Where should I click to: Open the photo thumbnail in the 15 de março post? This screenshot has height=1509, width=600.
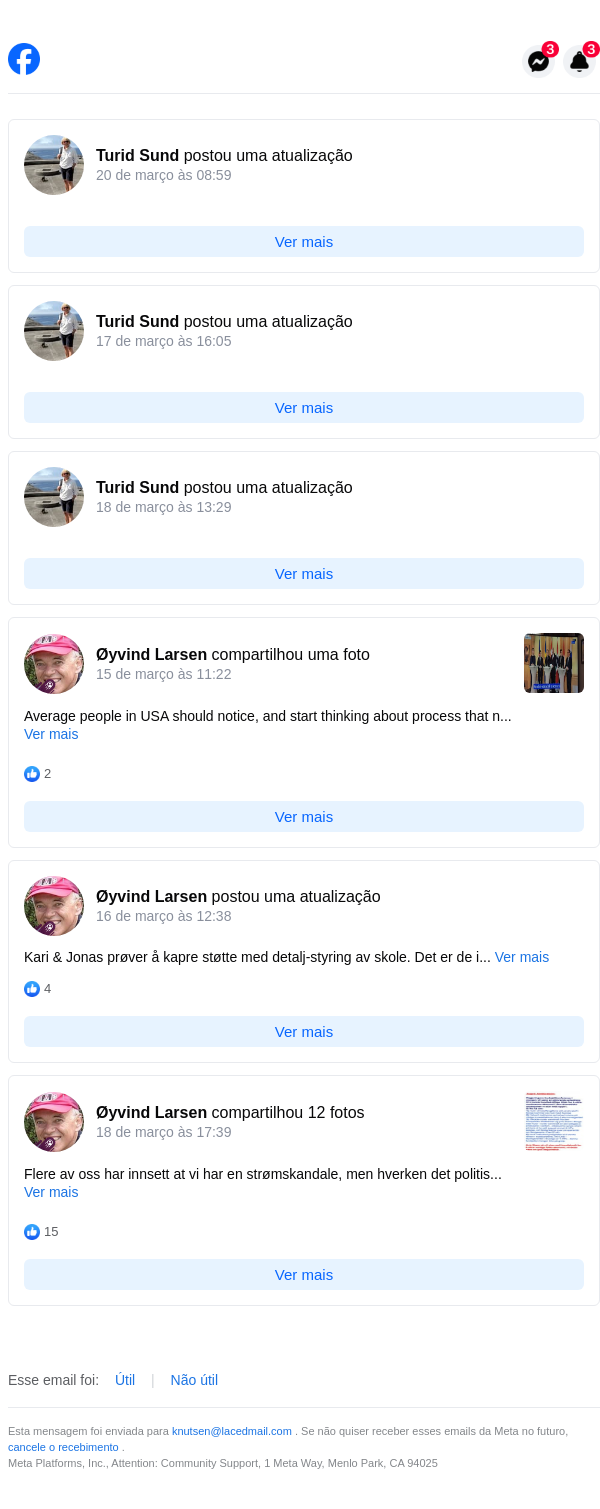coord(553,663)
